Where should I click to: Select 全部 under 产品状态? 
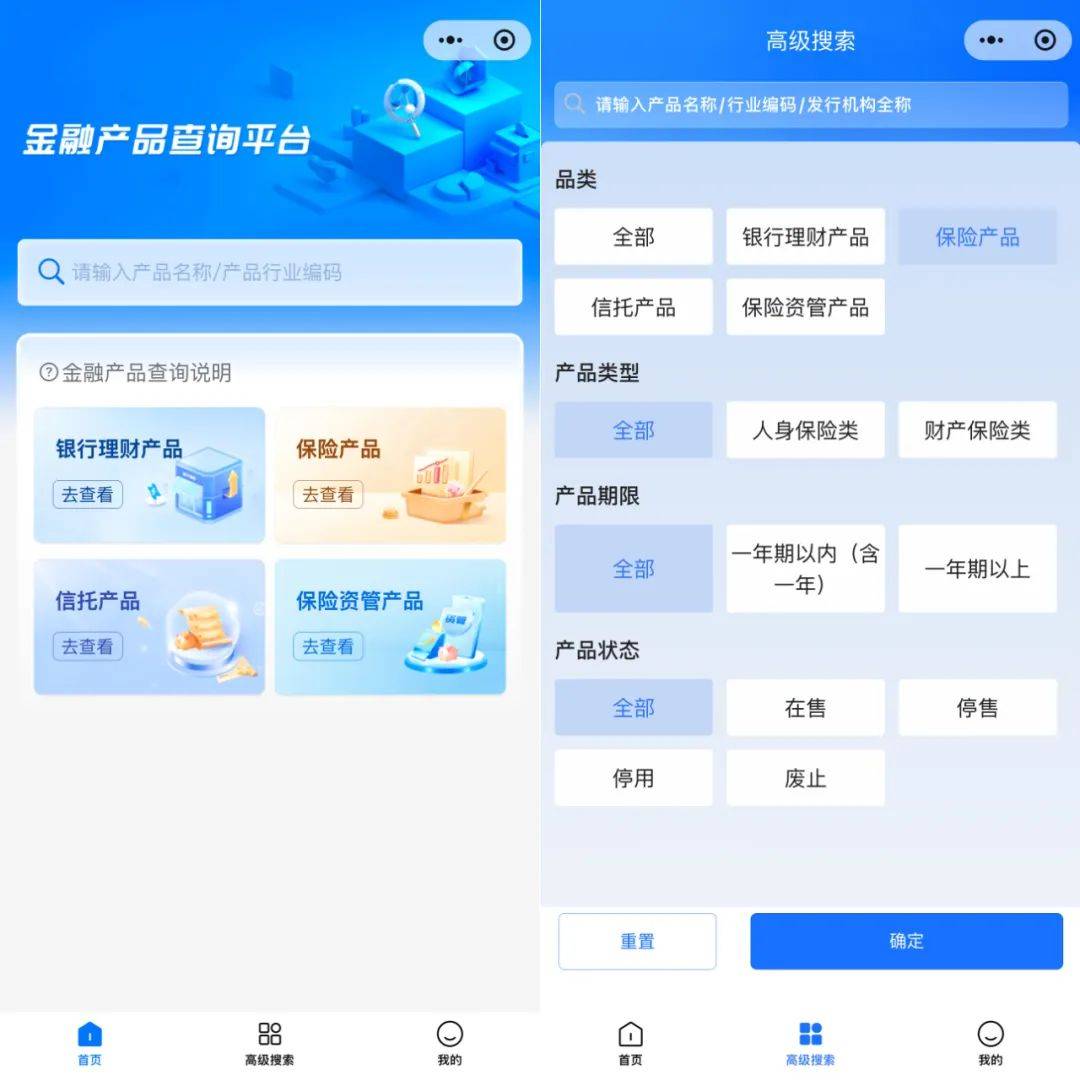coord(633,708)
